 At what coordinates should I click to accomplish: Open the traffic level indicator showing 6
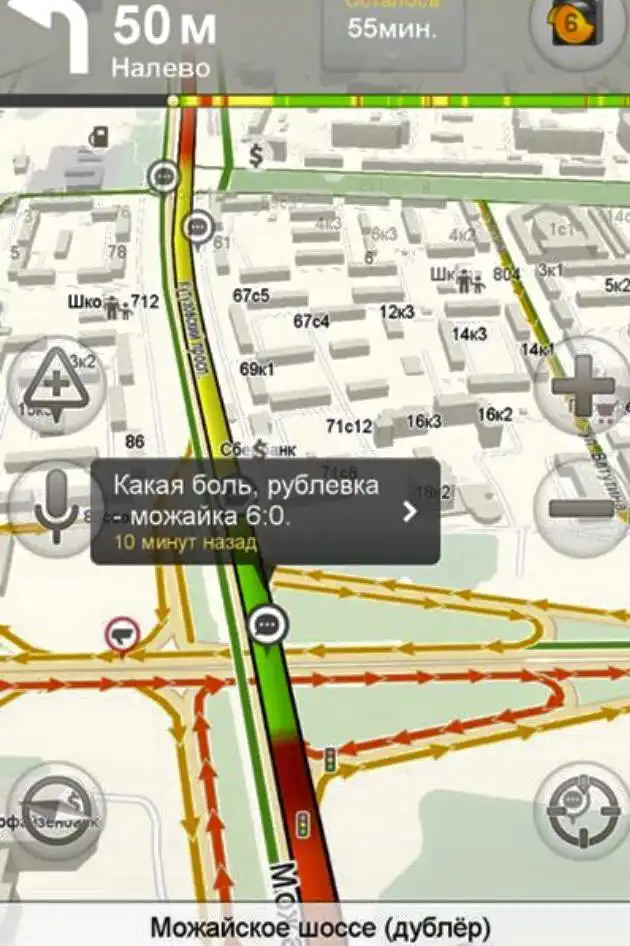(581, 25)
